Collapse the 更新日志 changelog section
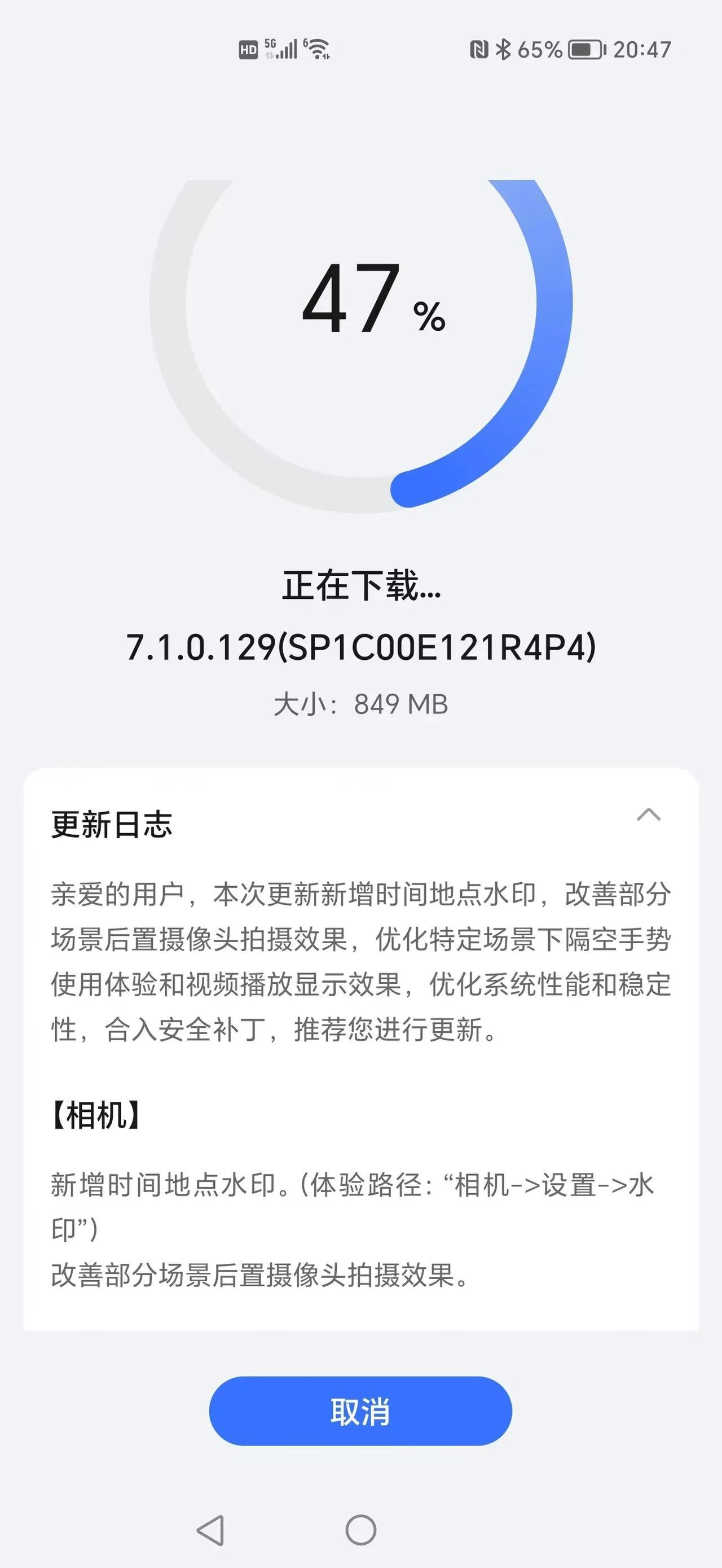 [649, 814]
